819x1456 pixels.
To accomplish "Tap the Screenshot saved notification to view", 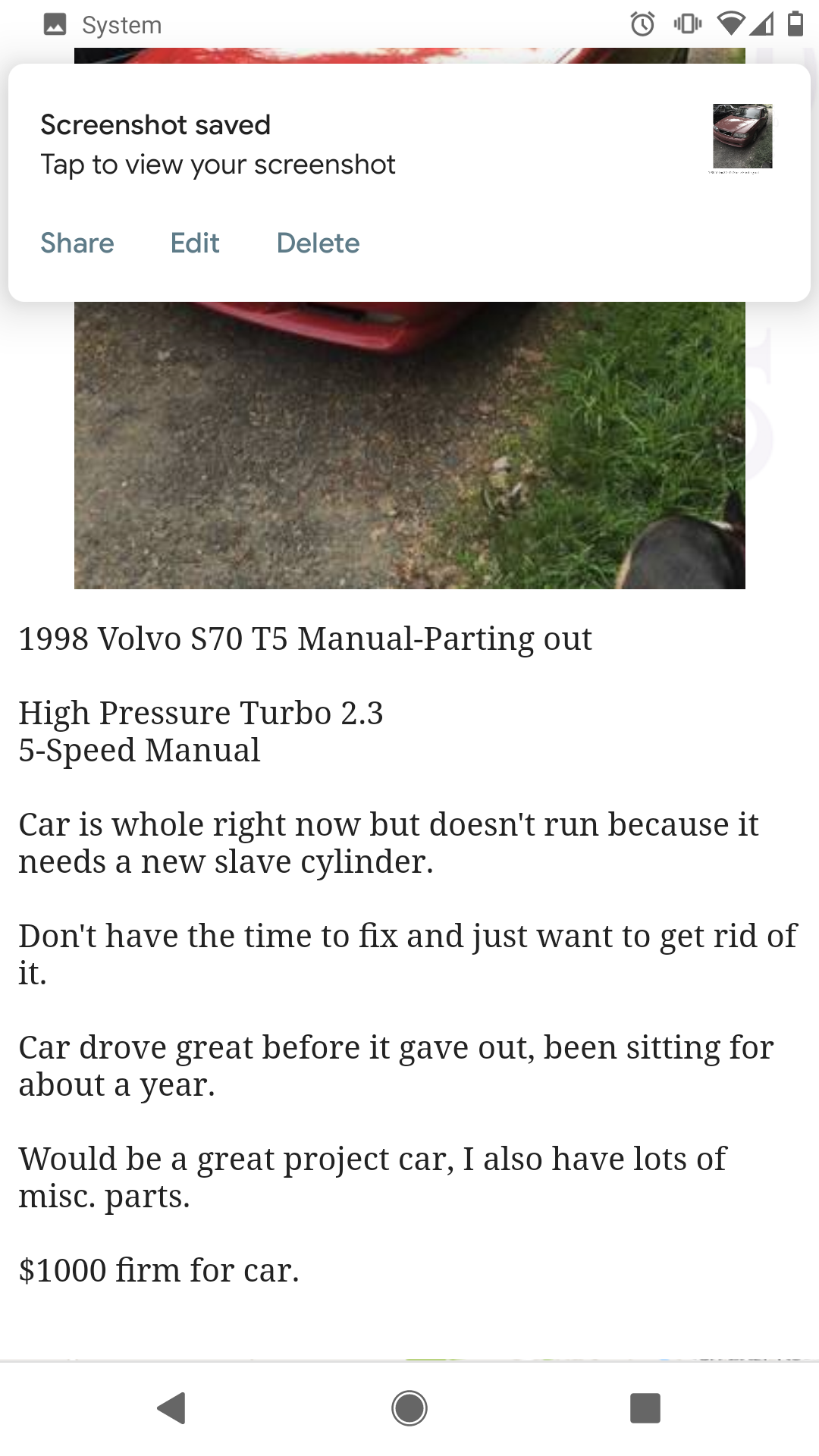I will point(218,145).
